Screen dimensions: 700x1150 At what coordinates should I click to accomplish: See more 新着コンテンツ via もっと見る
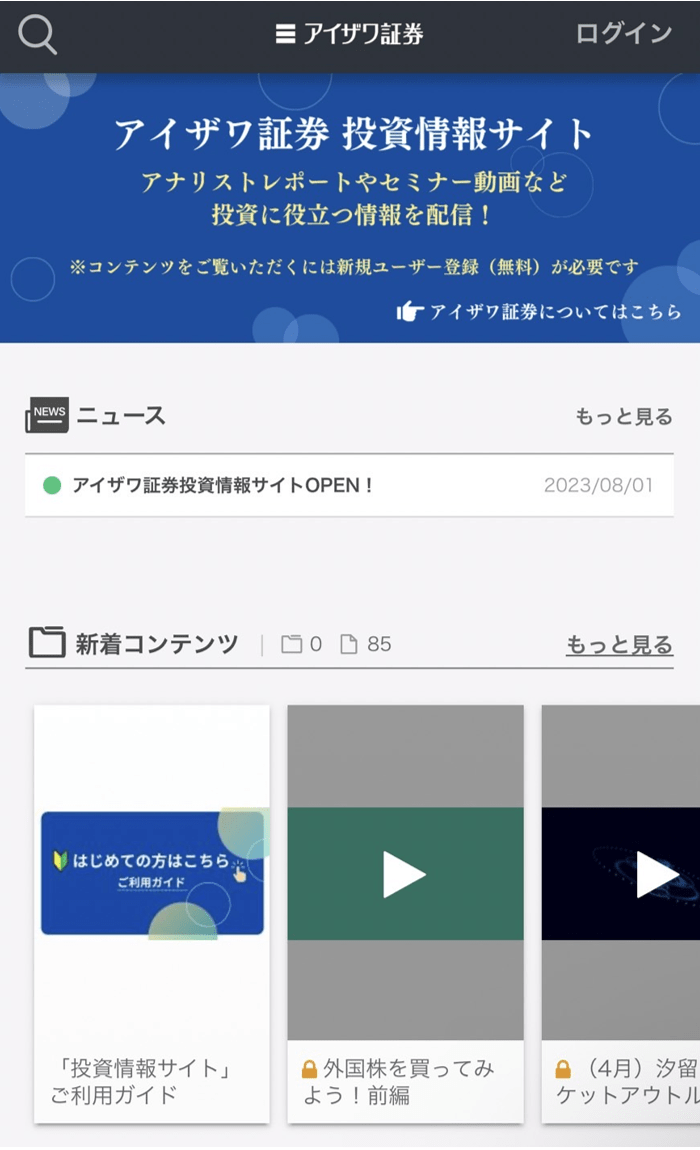click(x=619, y=645)
